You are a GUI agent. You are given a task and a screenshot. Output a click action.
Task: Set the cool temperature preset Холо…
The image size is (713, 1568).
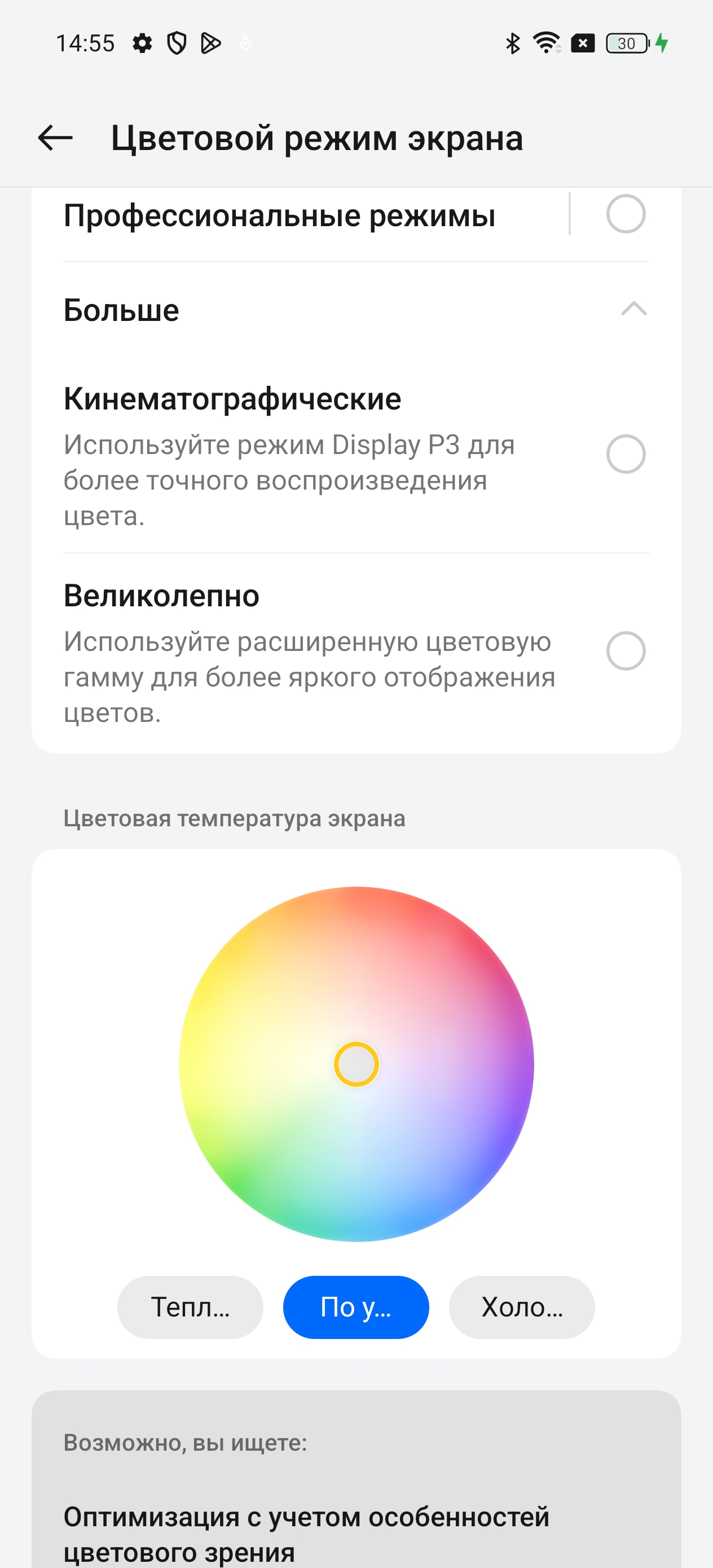(522, 1307)
